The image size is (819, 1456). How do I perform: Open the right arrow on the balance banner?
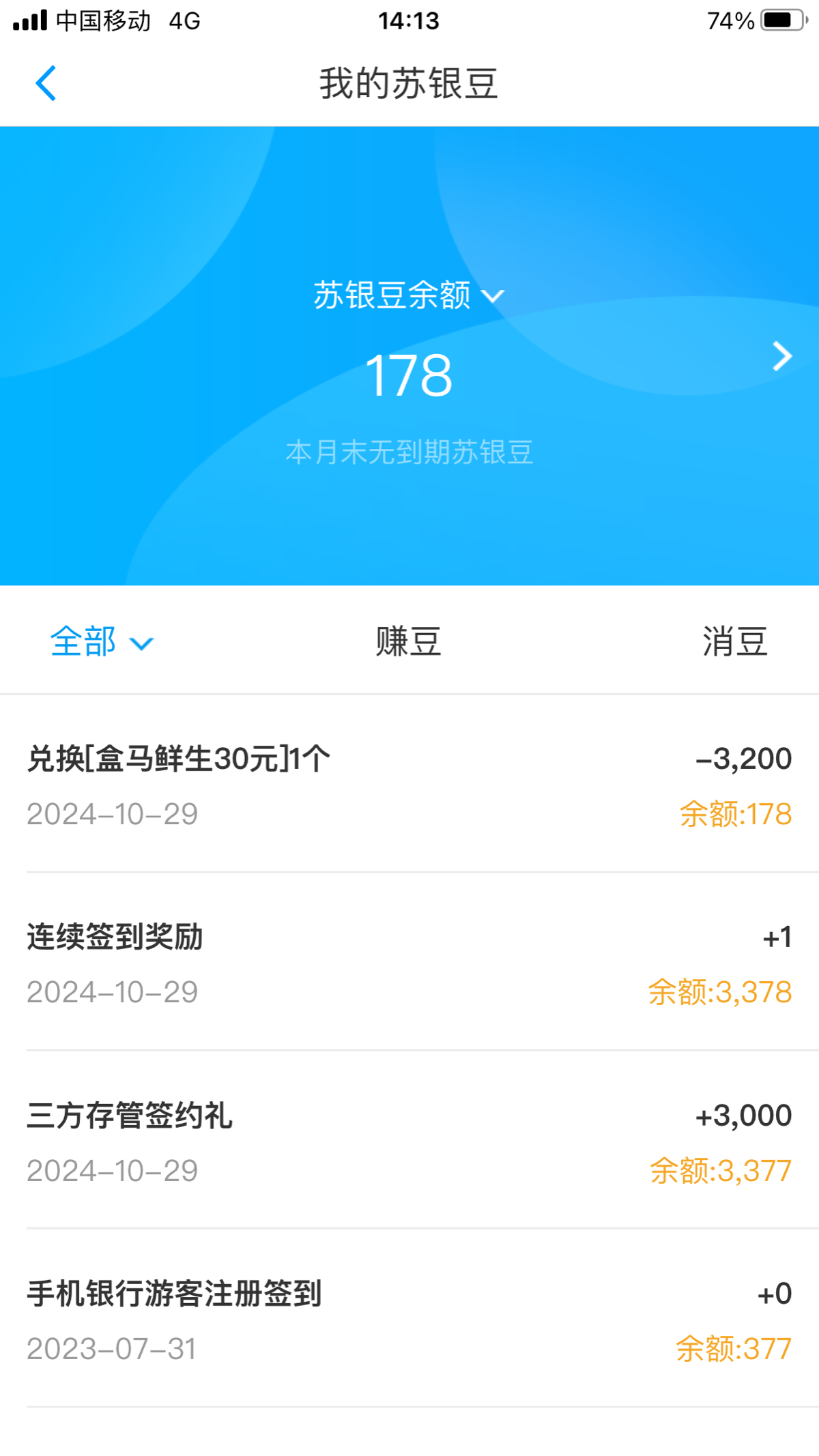click(781, 356)
